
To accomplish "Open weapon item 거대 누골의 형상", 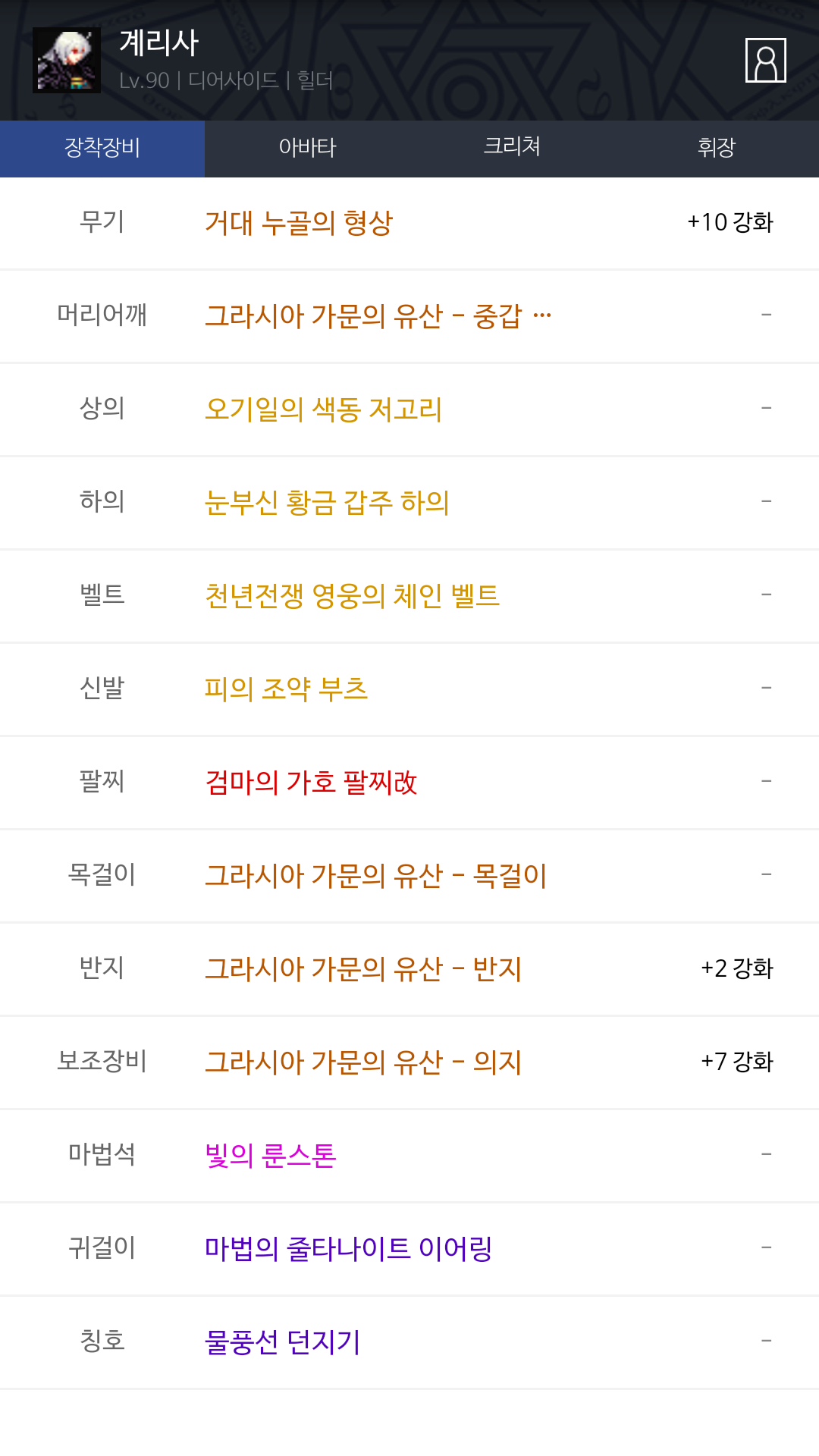I will click(x=299, y=223).
